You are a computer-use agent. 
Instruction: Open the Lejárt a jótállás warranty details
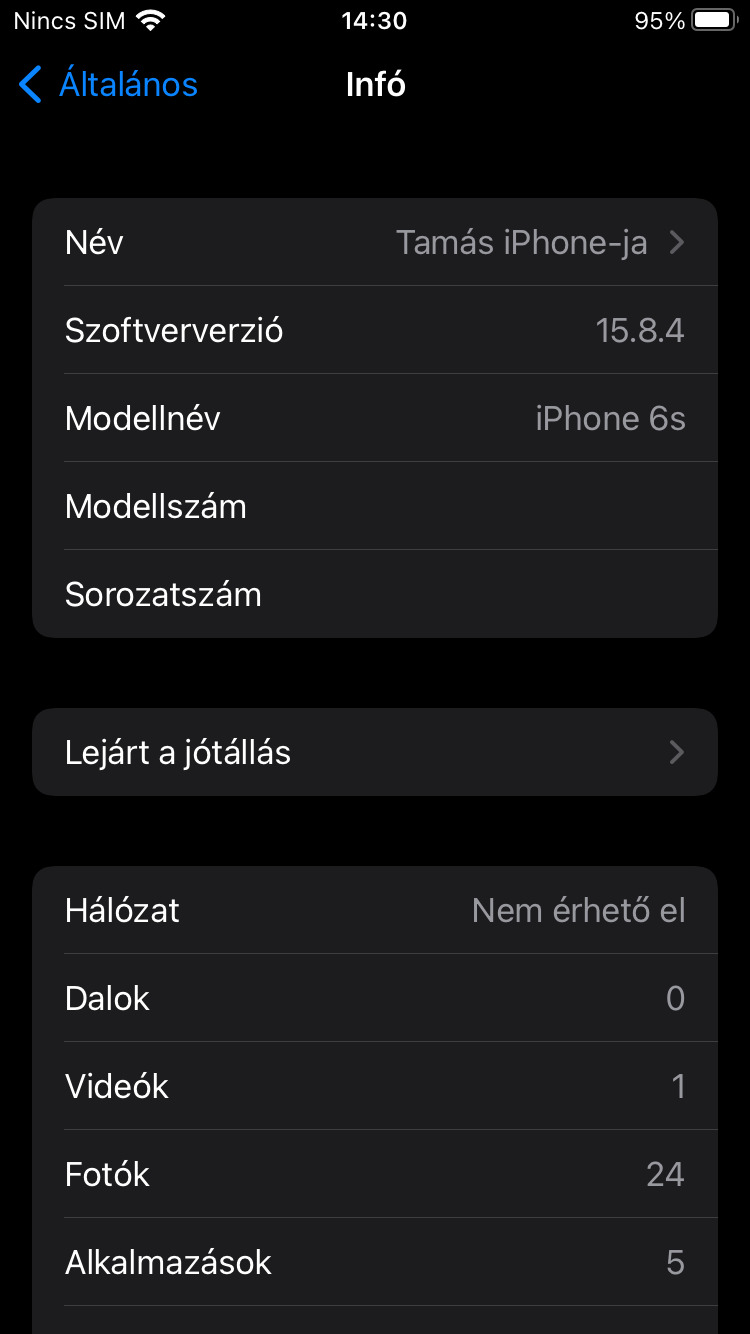click(375, 752)
